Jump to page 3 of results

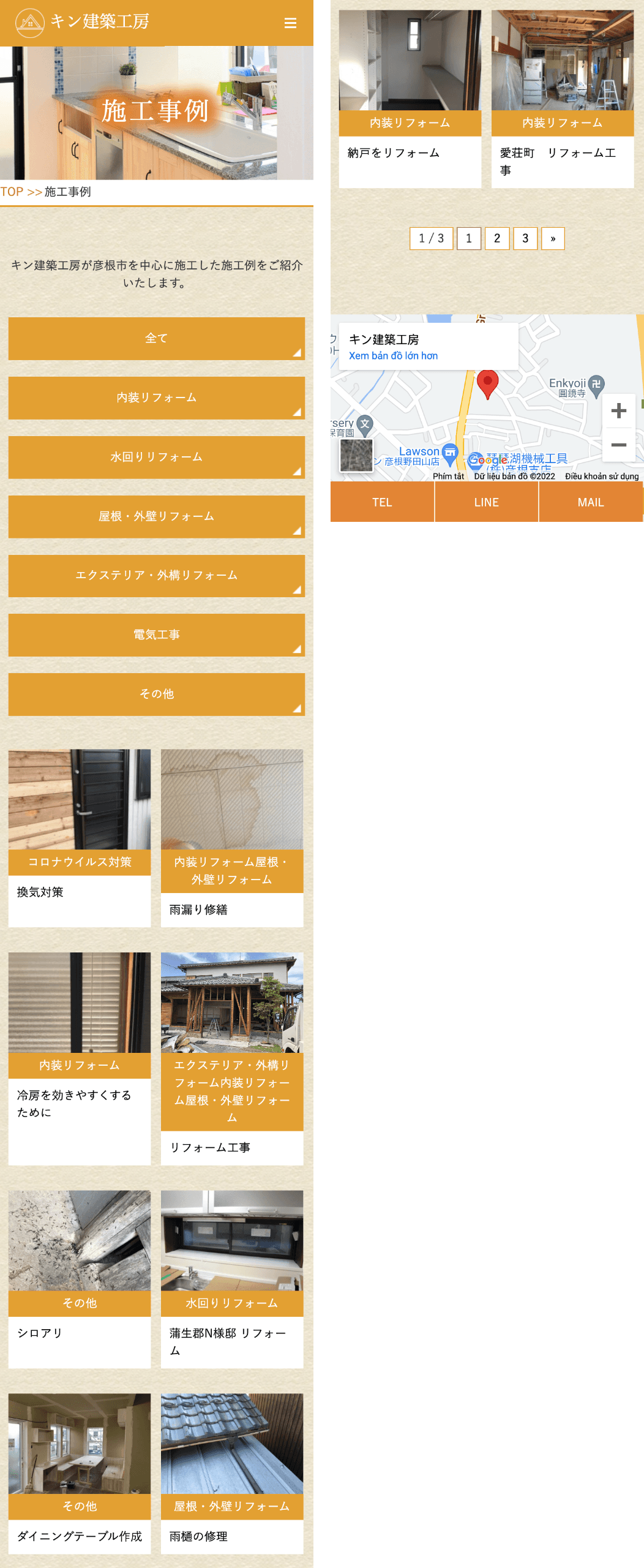(x=525, y=238)
